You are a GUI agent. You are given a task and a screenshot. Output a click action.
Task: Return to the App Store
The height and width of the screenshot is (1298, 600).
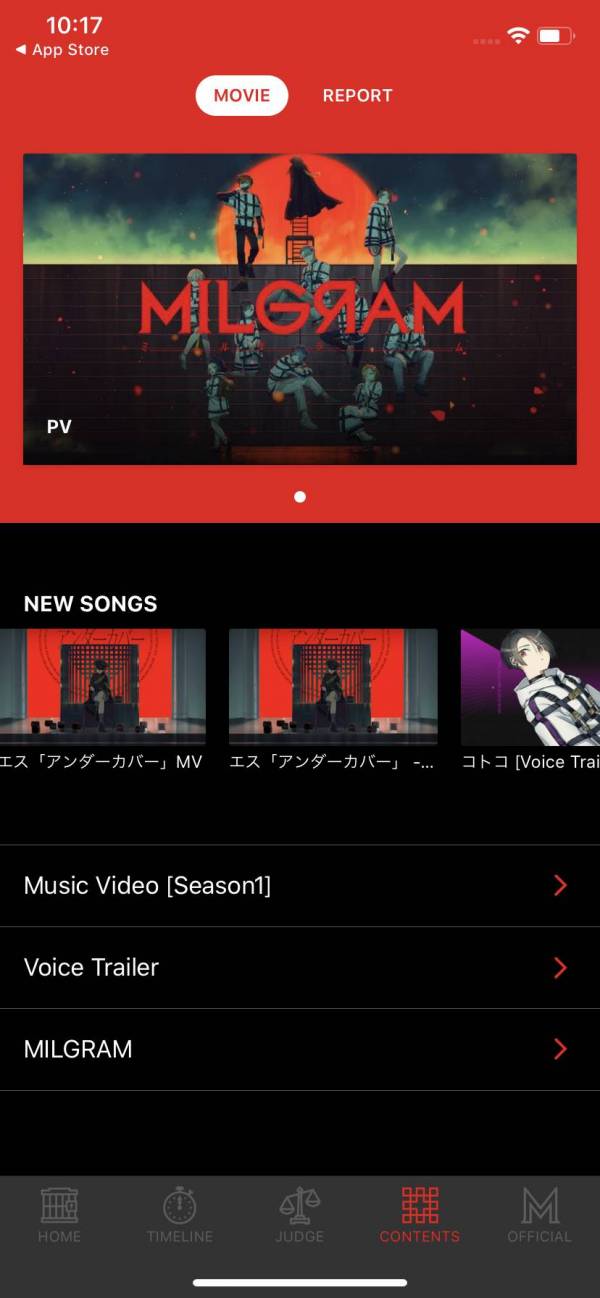(x=62, y=50)
